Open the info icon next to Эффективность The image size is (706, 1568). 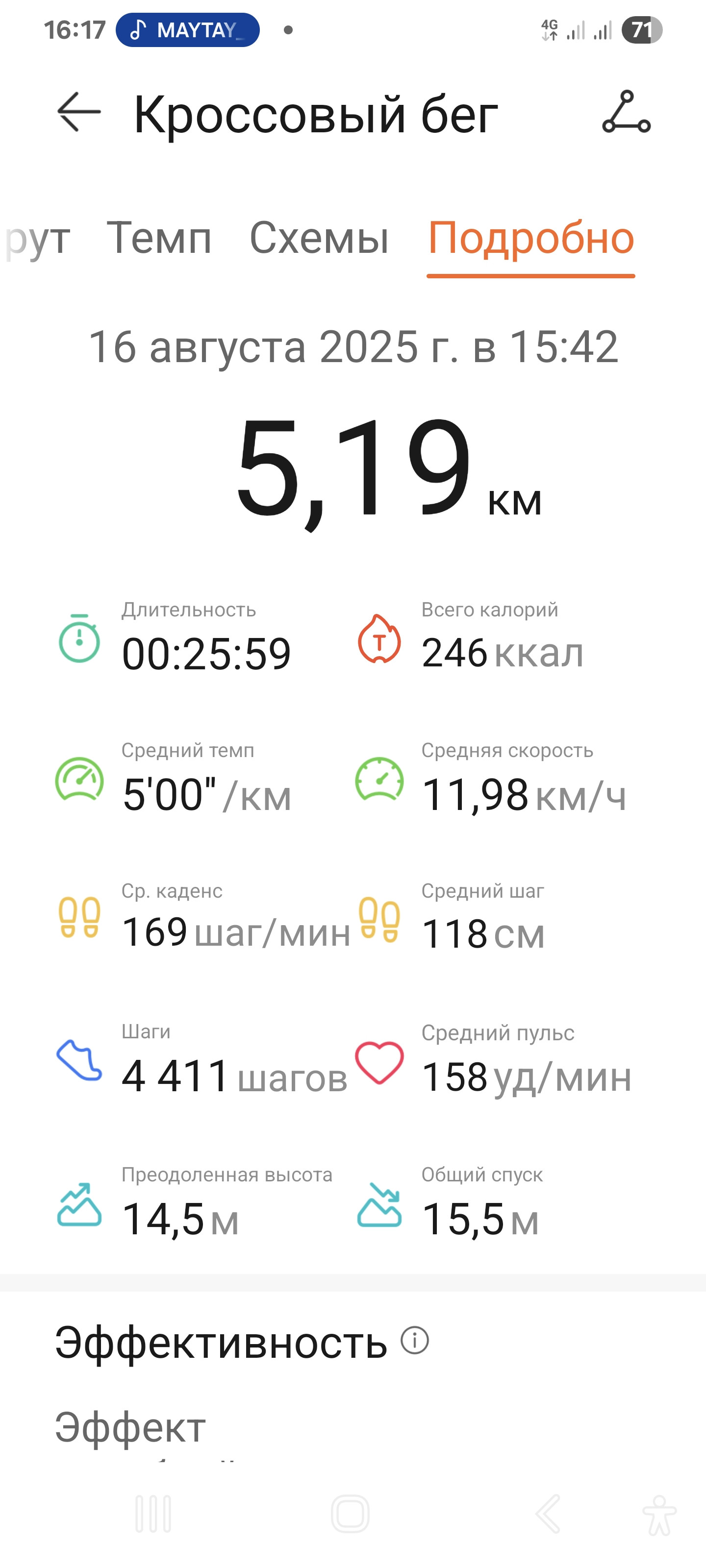tap(415, 1340)
